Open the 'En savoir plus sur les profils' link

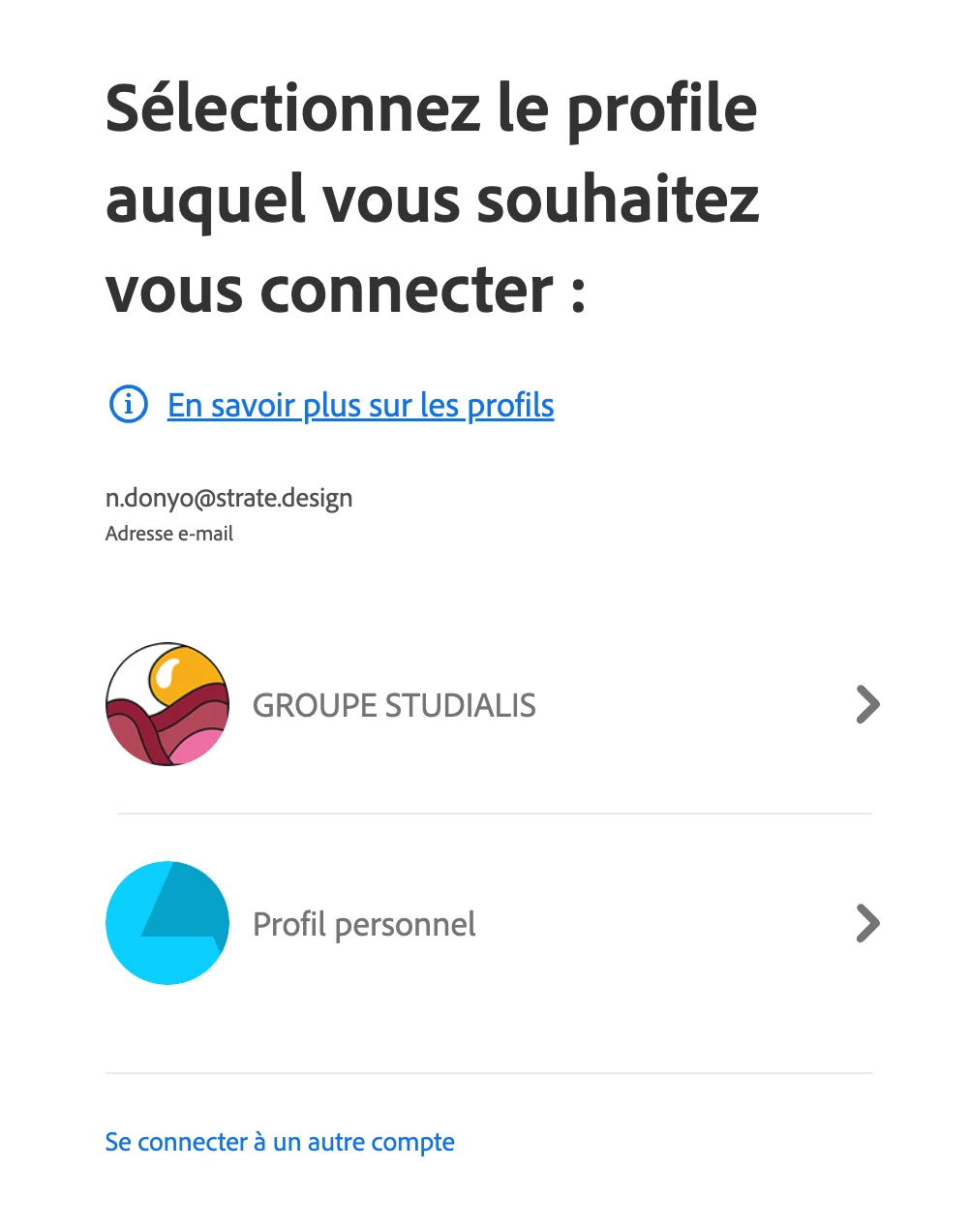360,405
